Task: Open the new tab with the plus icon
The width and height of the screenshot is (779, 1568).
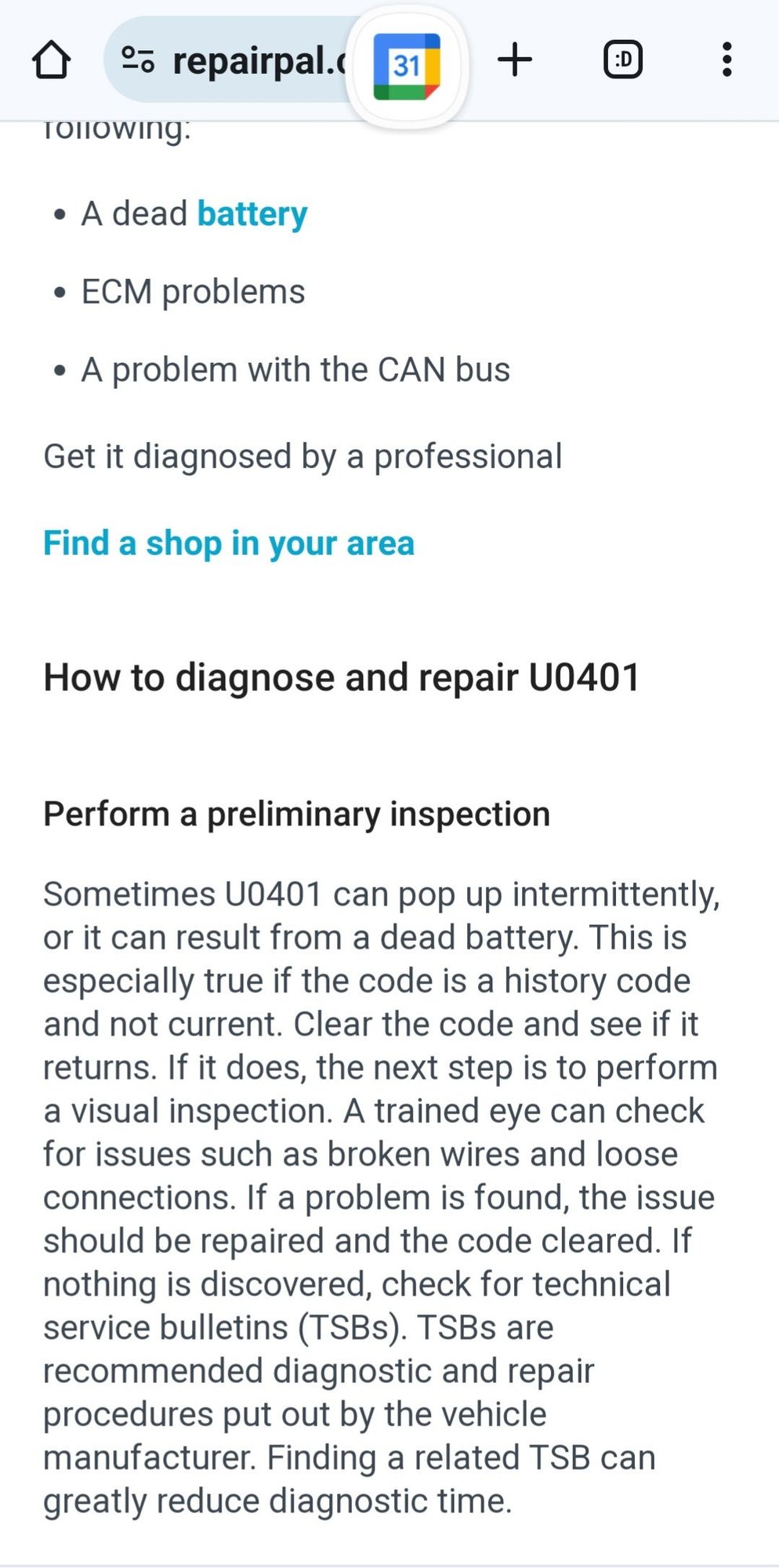Action: click(515, 59)
